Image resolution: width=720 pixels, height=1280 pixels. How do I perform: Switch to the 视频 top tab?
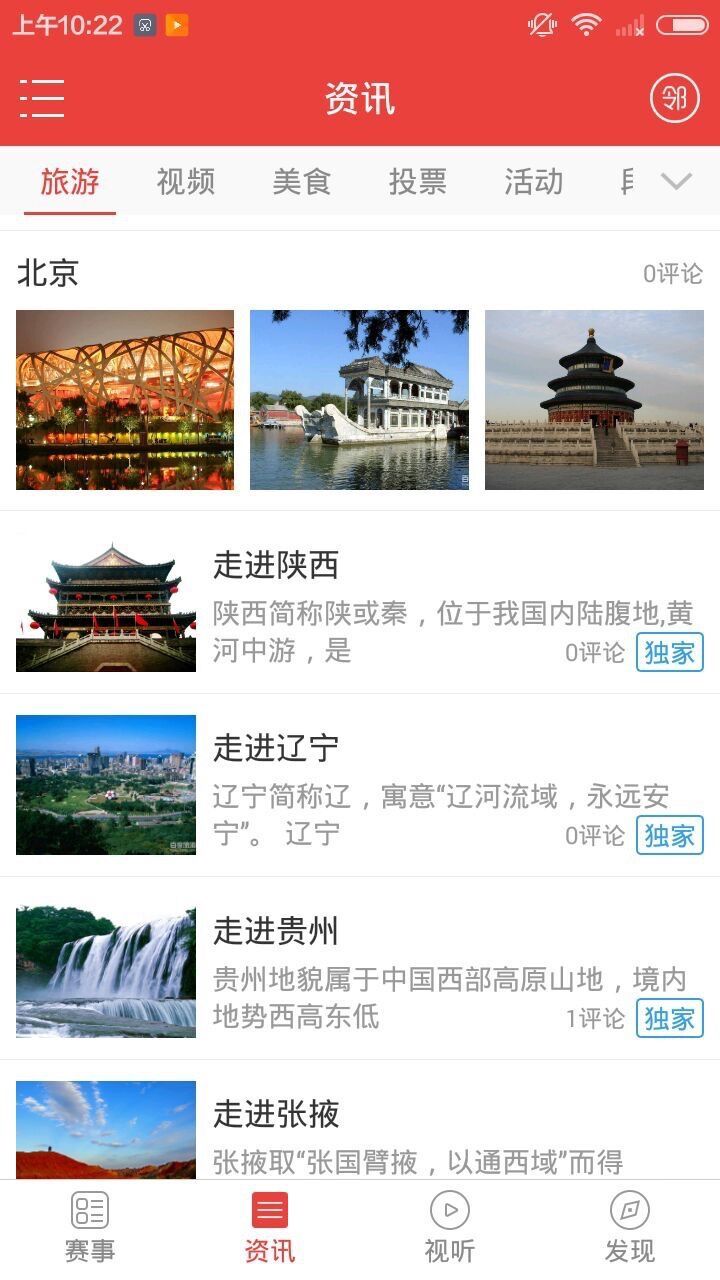point(186,182)
